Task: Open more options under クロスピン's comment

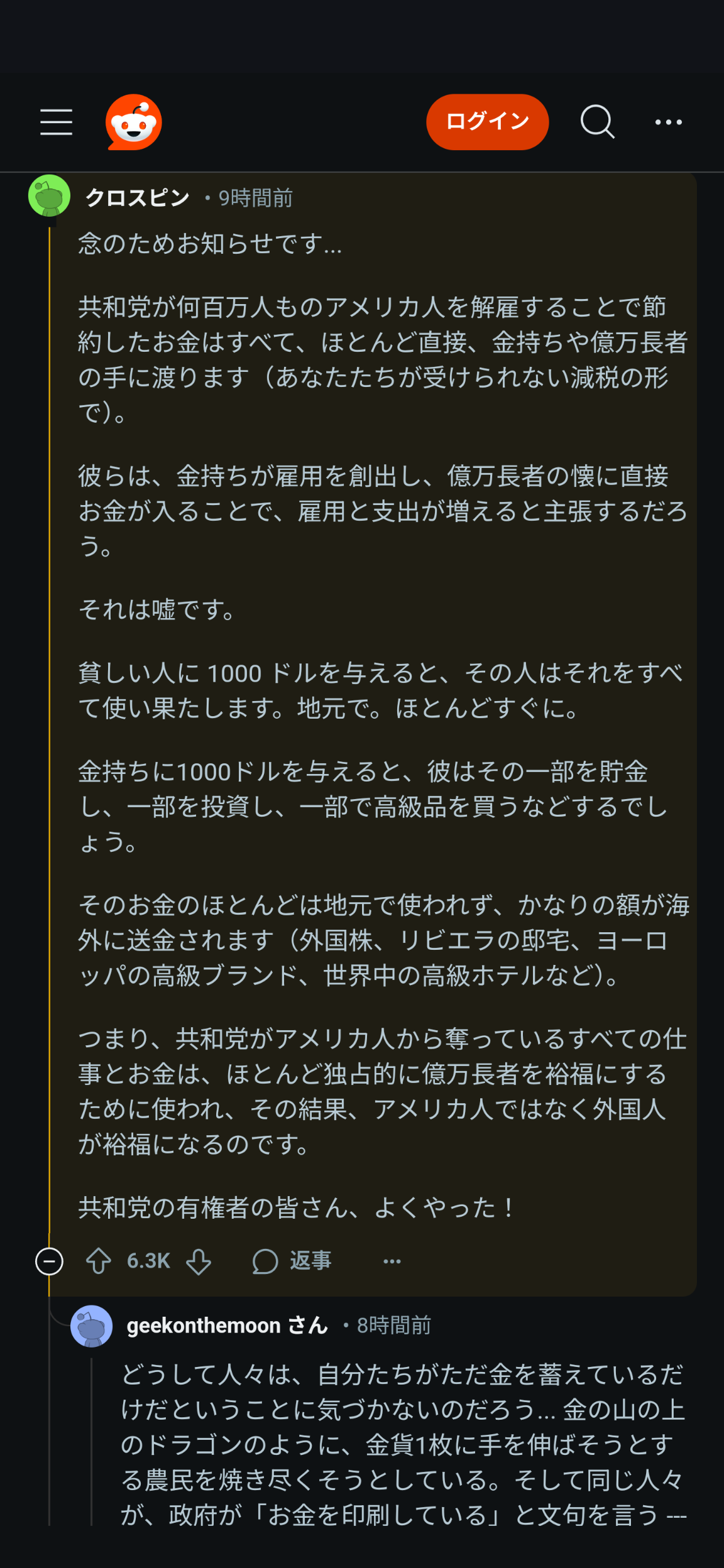Action: tap(392, 1261)
